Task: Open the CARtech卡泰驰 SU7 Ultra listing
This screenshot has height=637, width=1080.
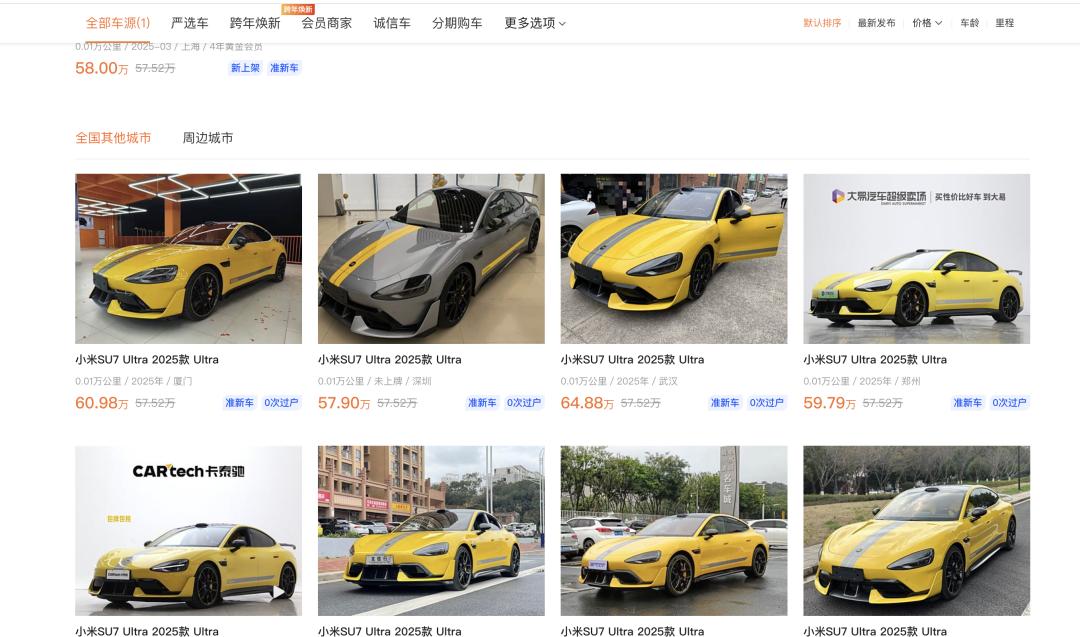Action: pos(188,530)
